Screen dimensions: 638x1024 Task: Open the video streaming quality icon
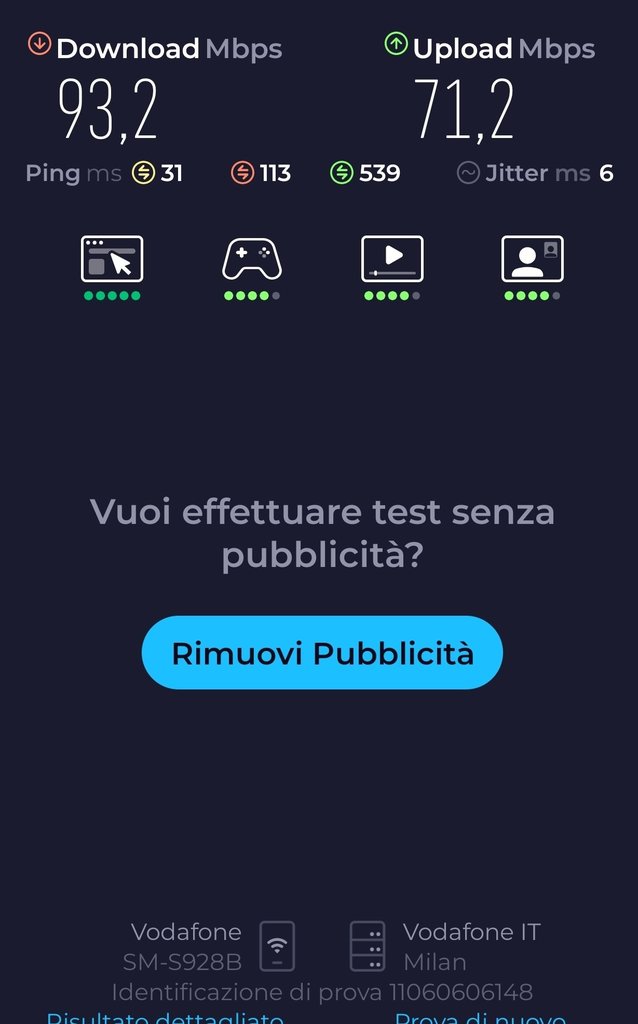[x=392, y=259]
